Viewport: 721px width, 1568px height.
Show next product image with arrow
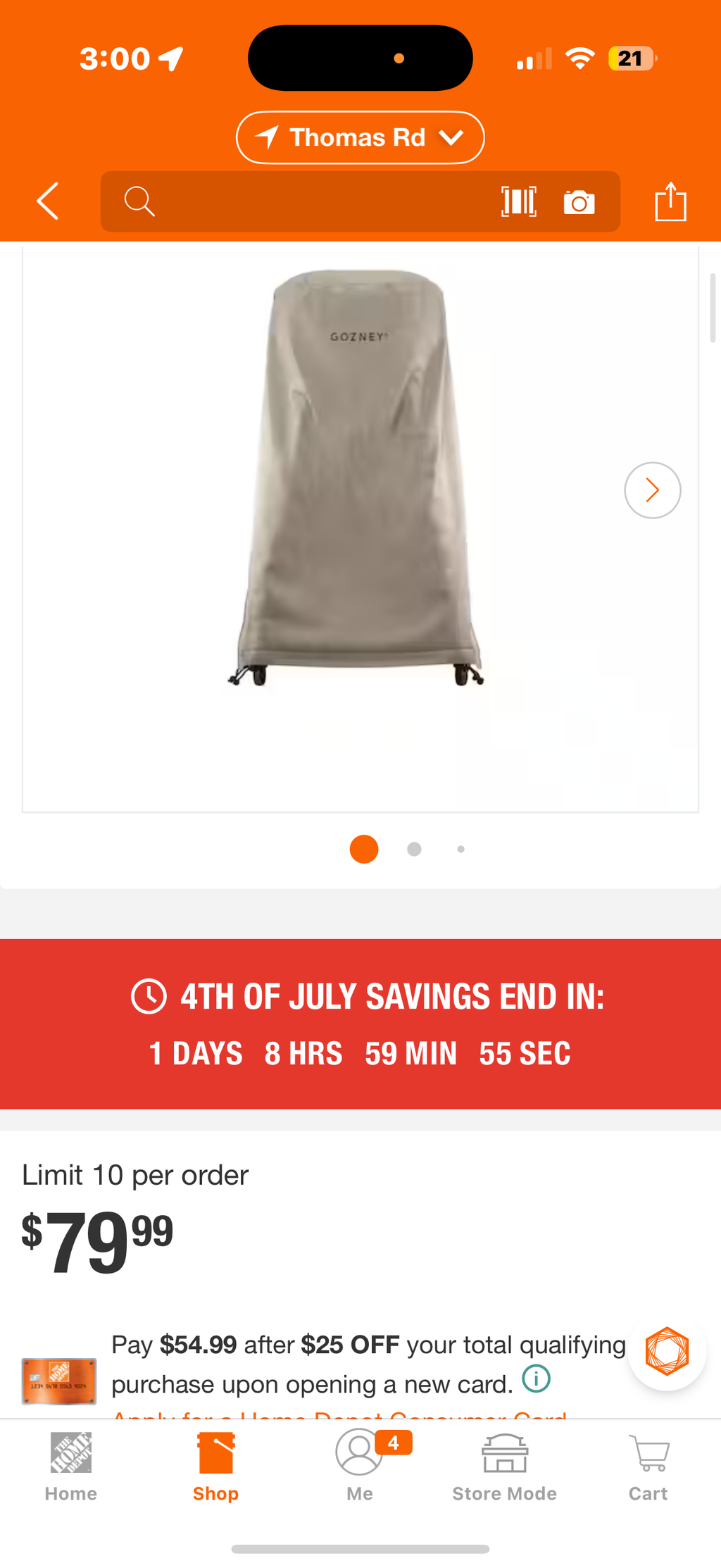(x=652, y=490)
